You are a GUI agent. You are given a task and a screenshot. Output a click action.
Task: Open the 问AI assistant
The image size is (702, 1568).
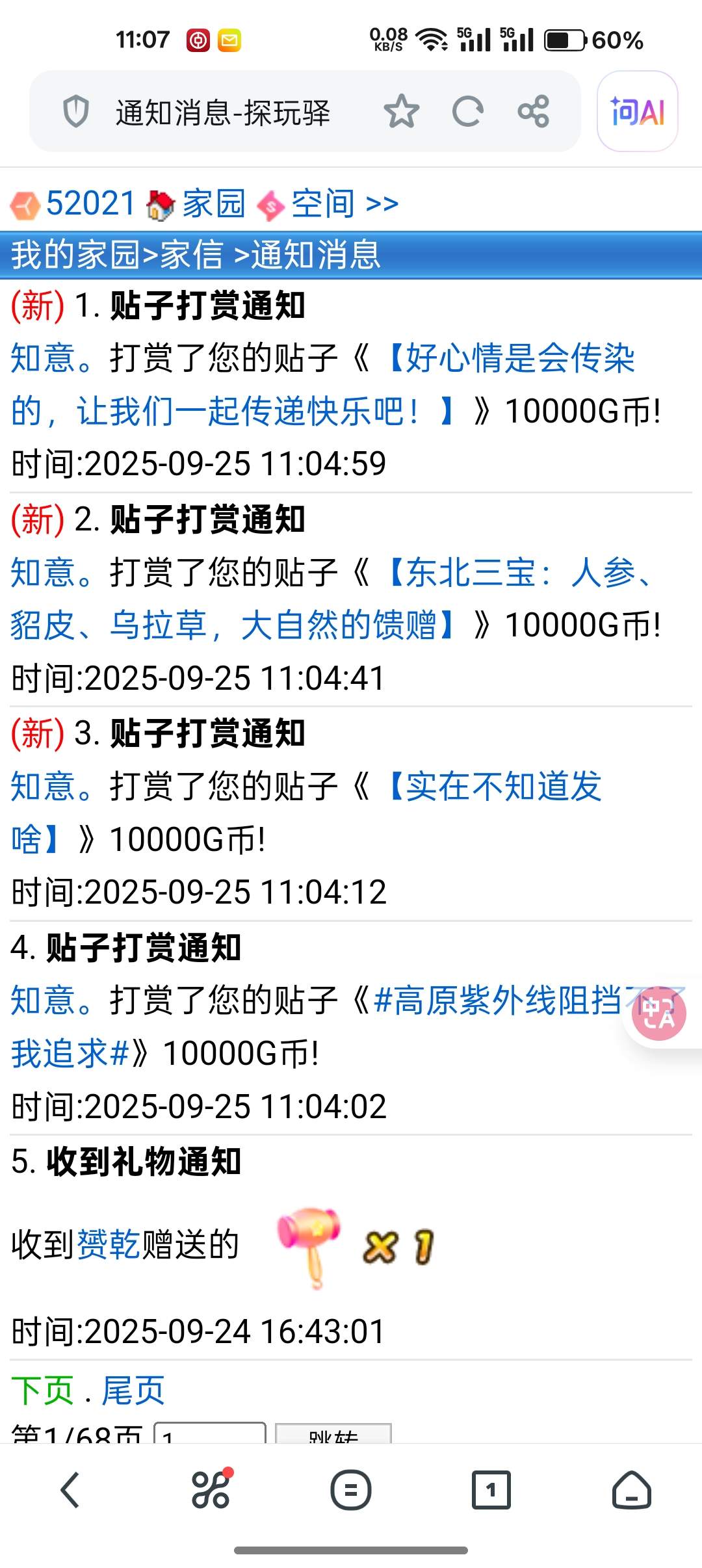click(637, 111)
